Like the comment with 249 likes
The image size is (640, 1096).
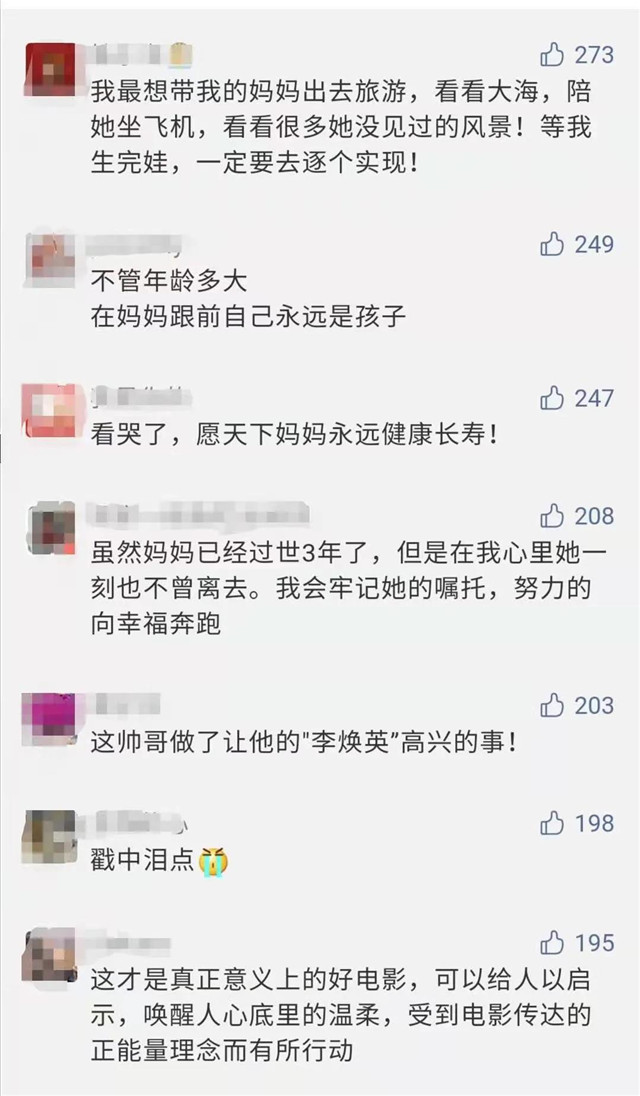(553, 243)
